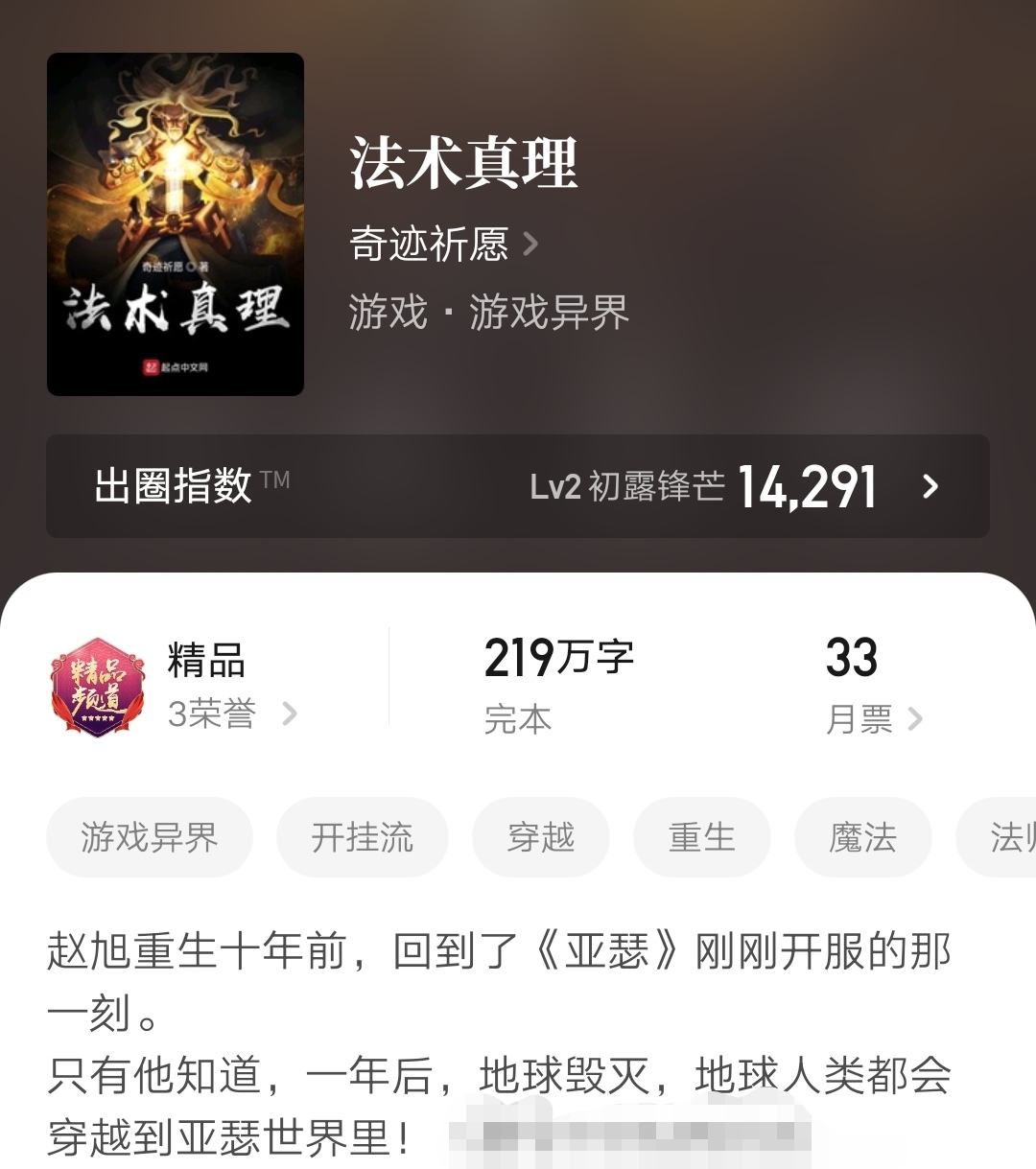
Task: Click the 14,291 出圈指数 score
Action: (x=809, y=487)
